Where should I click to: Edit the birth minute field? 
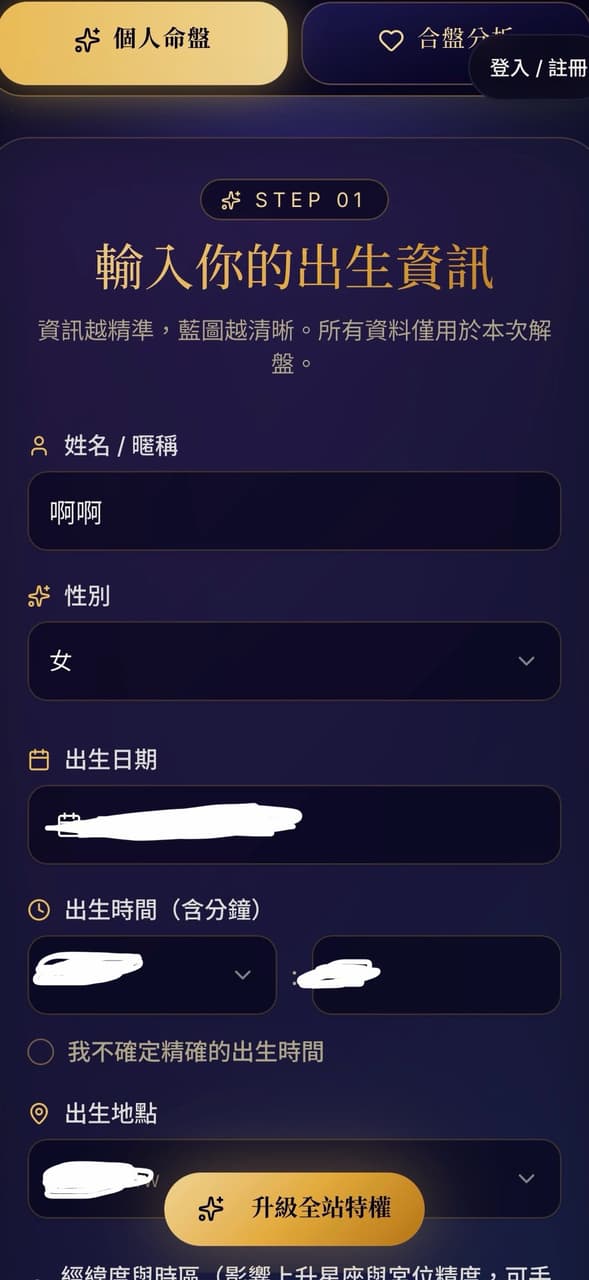click(x=436, y=975)
